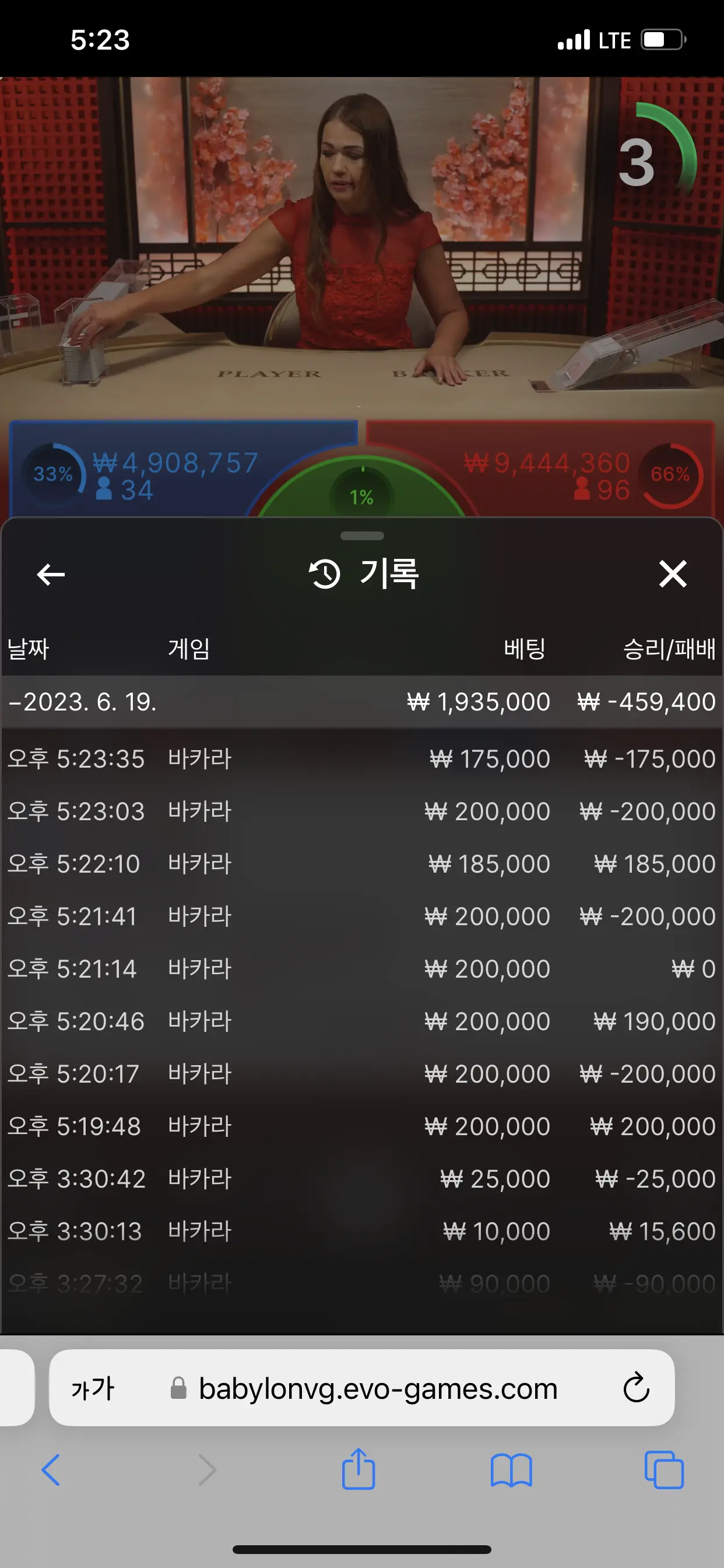Close the 기록 history panel

coord(672,574)
